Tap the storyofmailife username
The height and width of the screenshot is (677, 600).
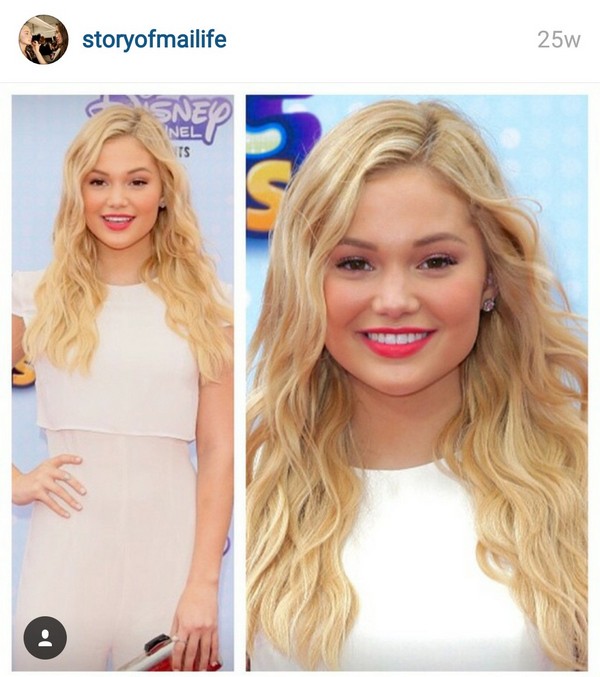pyautogui.click(x=154, y=40)
